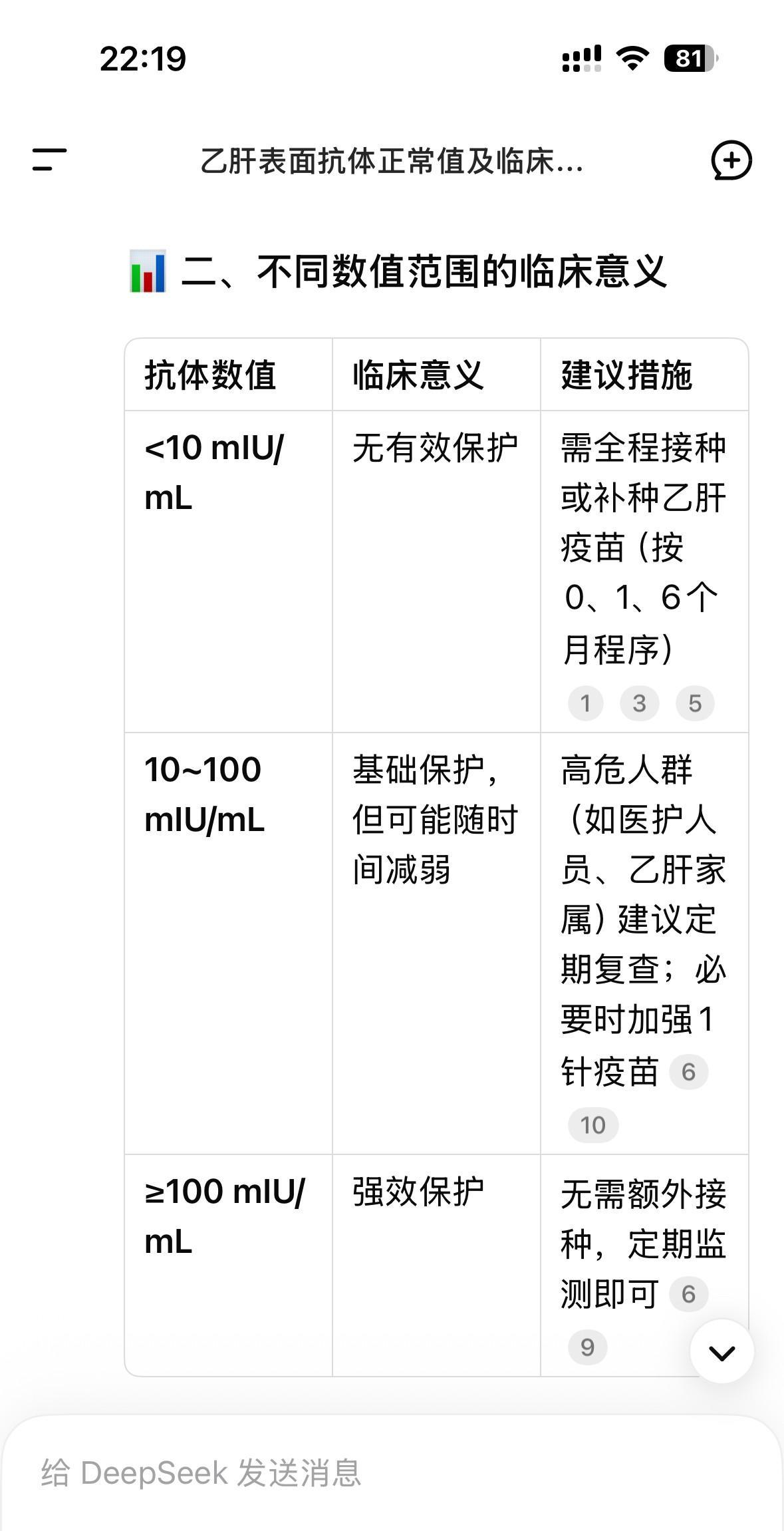Open citation 3 in the <10 mIU/mL row
This screenshot has width=784, height=1531.
[x=639, y=703]
